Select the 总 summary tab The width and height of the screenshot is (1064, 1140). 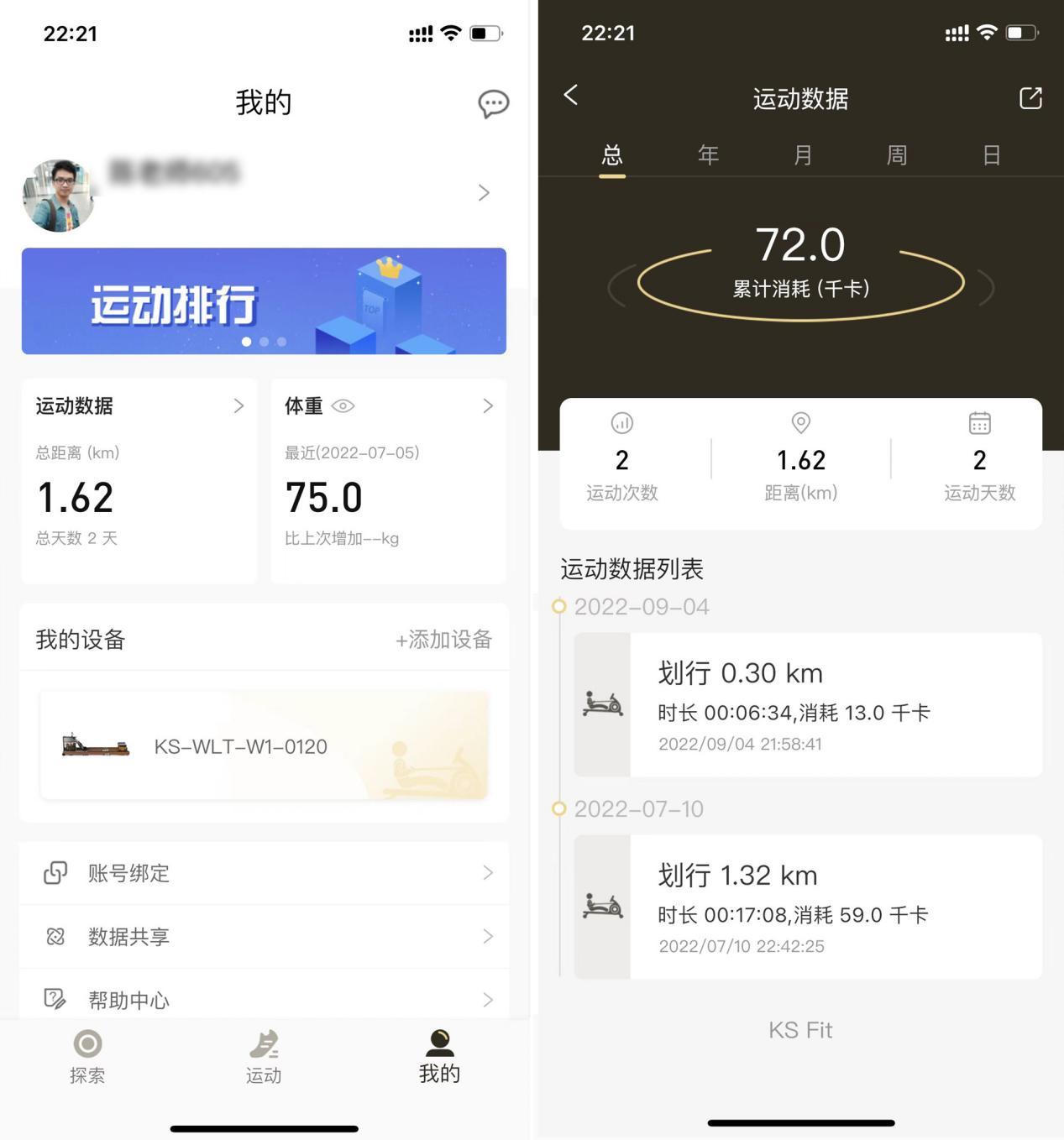point(612,154)
